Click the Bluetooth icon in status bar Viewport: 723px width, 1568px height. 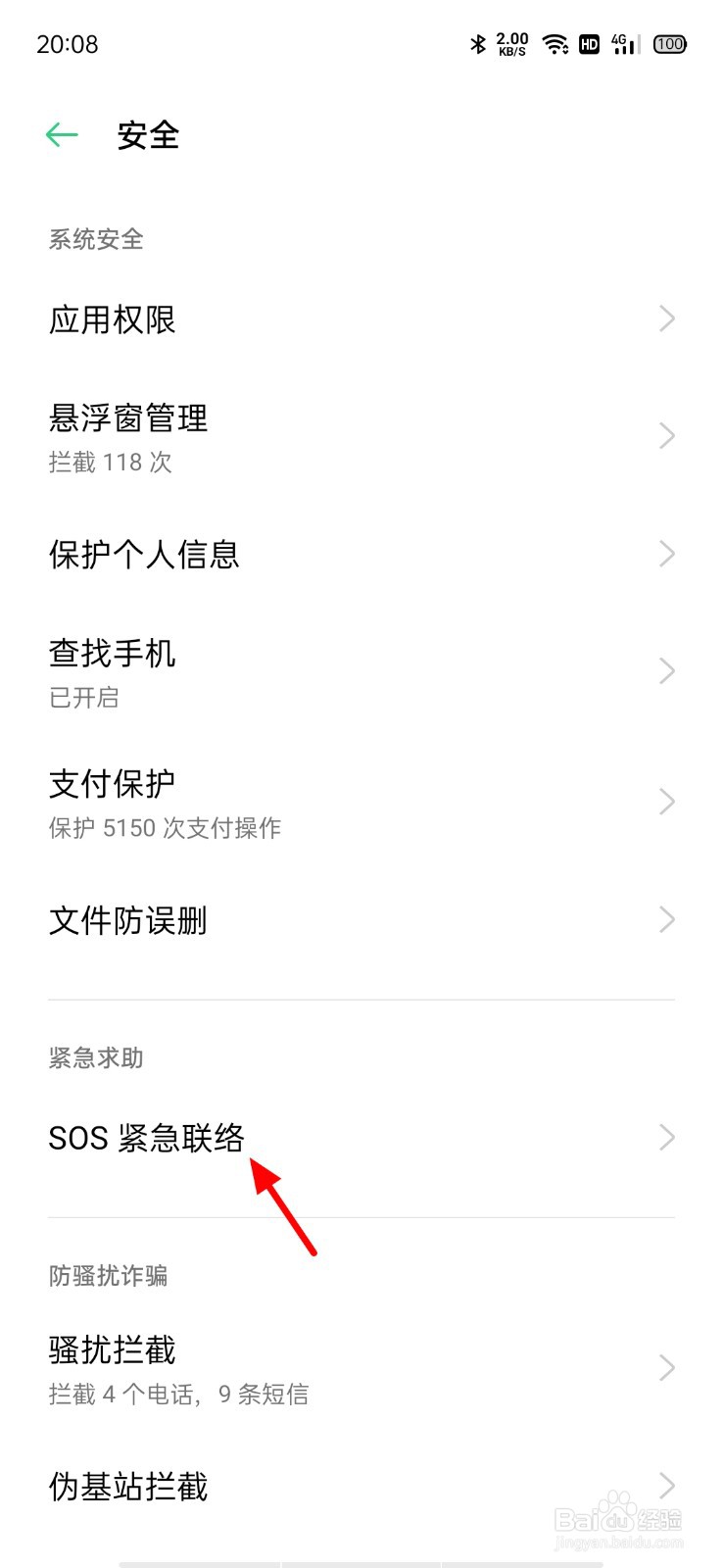(479, 45)
